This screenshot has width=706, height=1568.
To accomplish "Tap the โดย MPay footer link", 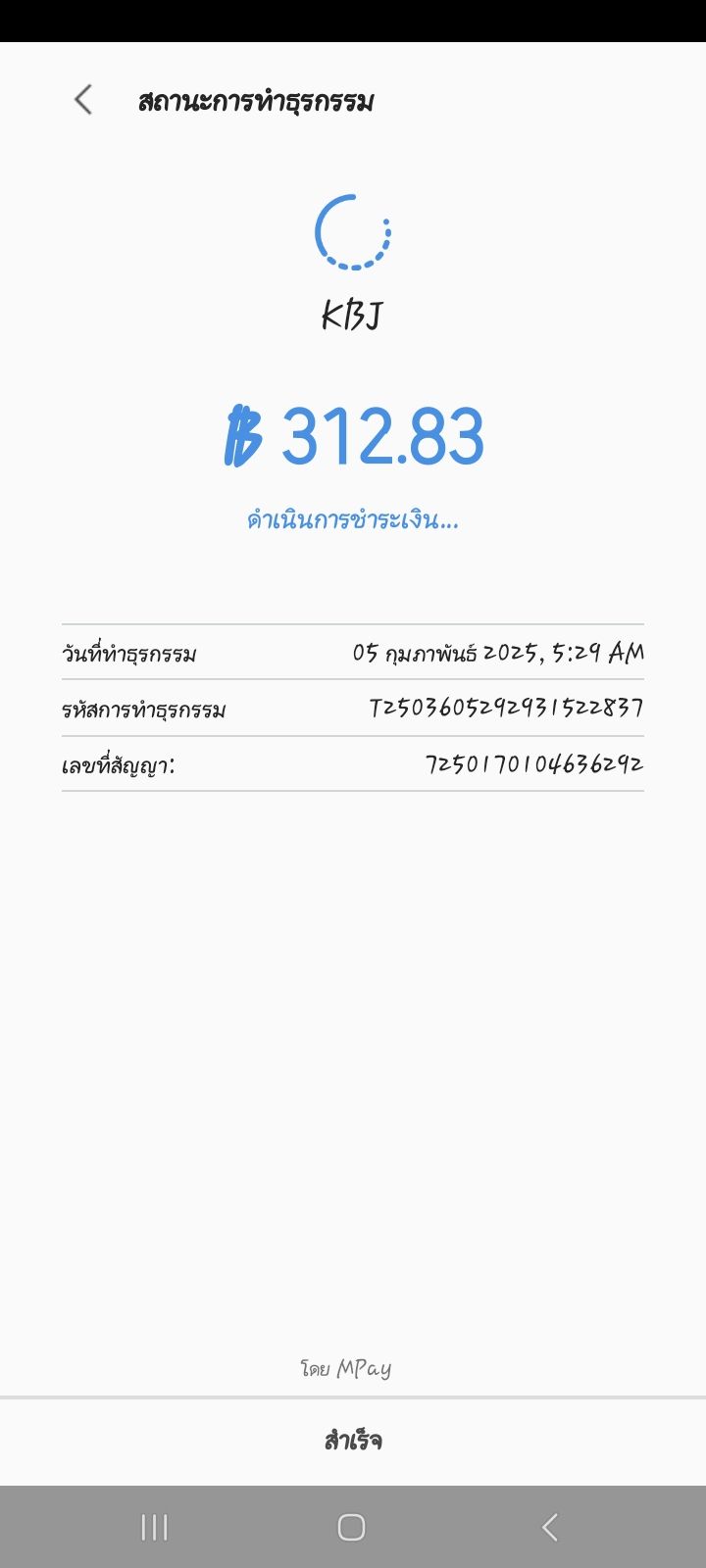I will coord(348,1366).
